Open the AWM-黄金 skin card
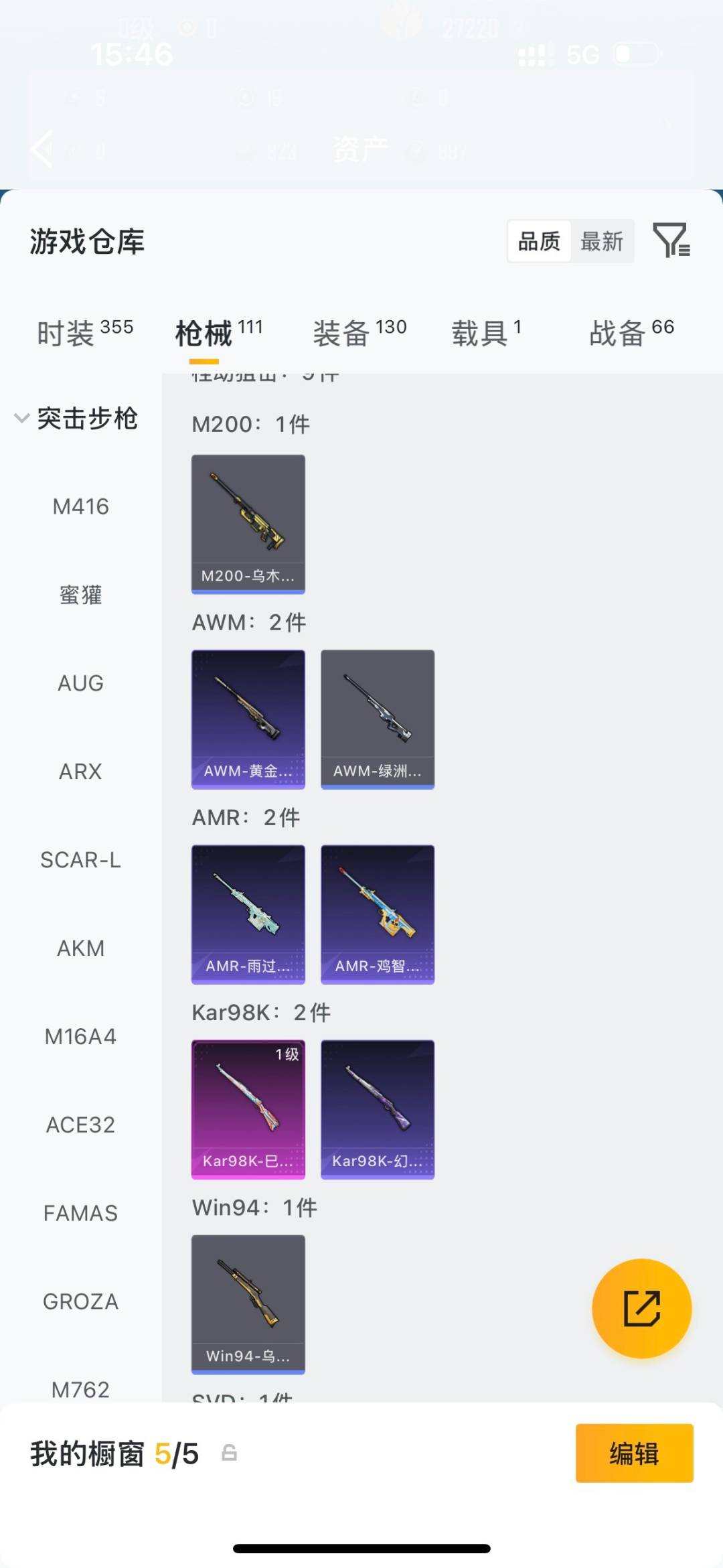 248,717
